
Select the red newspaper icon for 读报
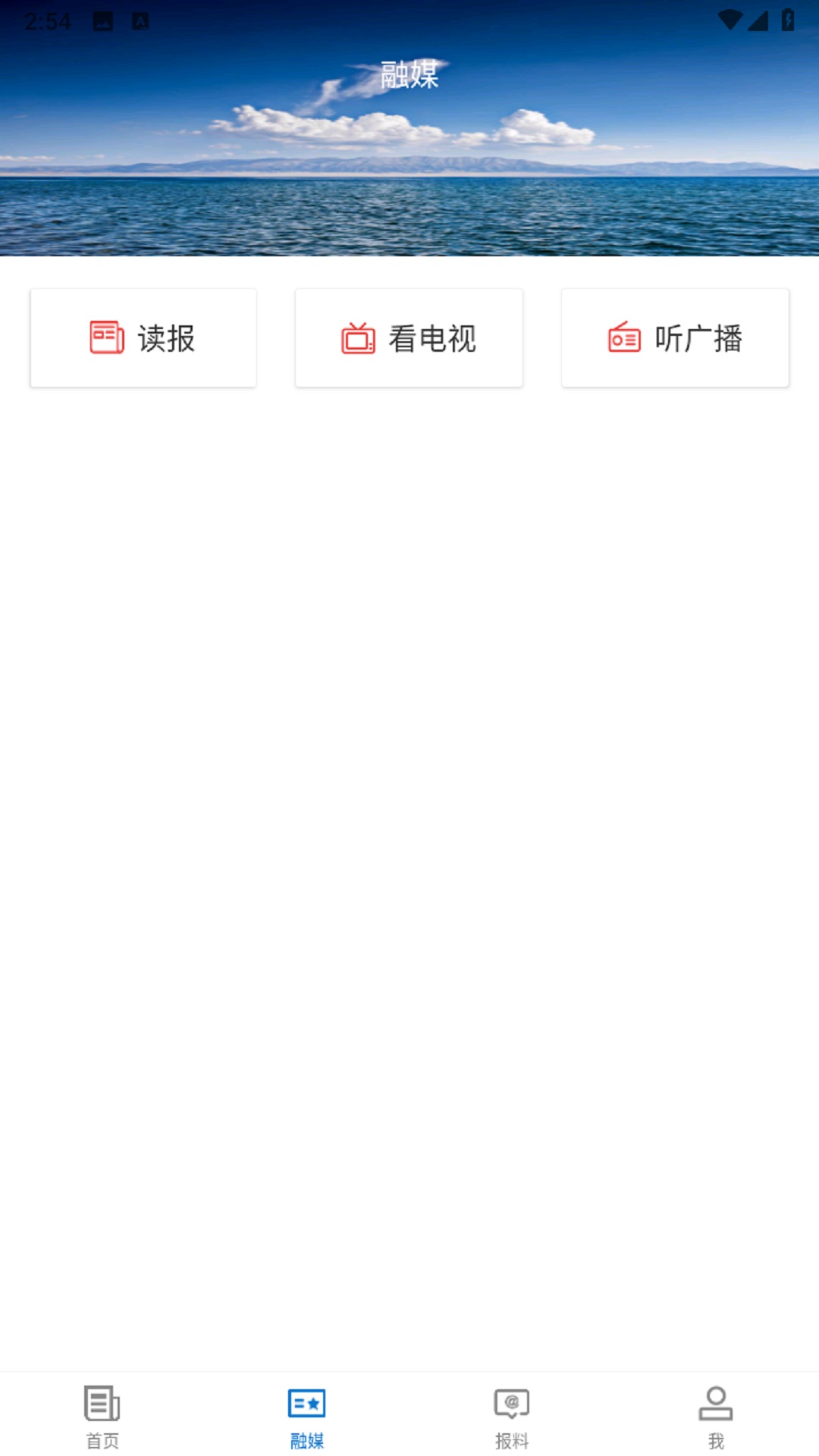click(x=105, y=338)
